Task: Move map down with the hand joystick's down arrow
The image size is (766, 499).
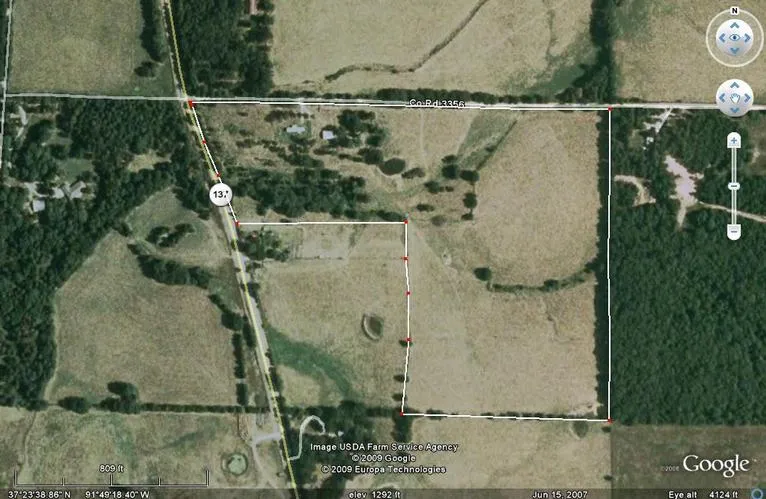Action: tap(734, 110)
